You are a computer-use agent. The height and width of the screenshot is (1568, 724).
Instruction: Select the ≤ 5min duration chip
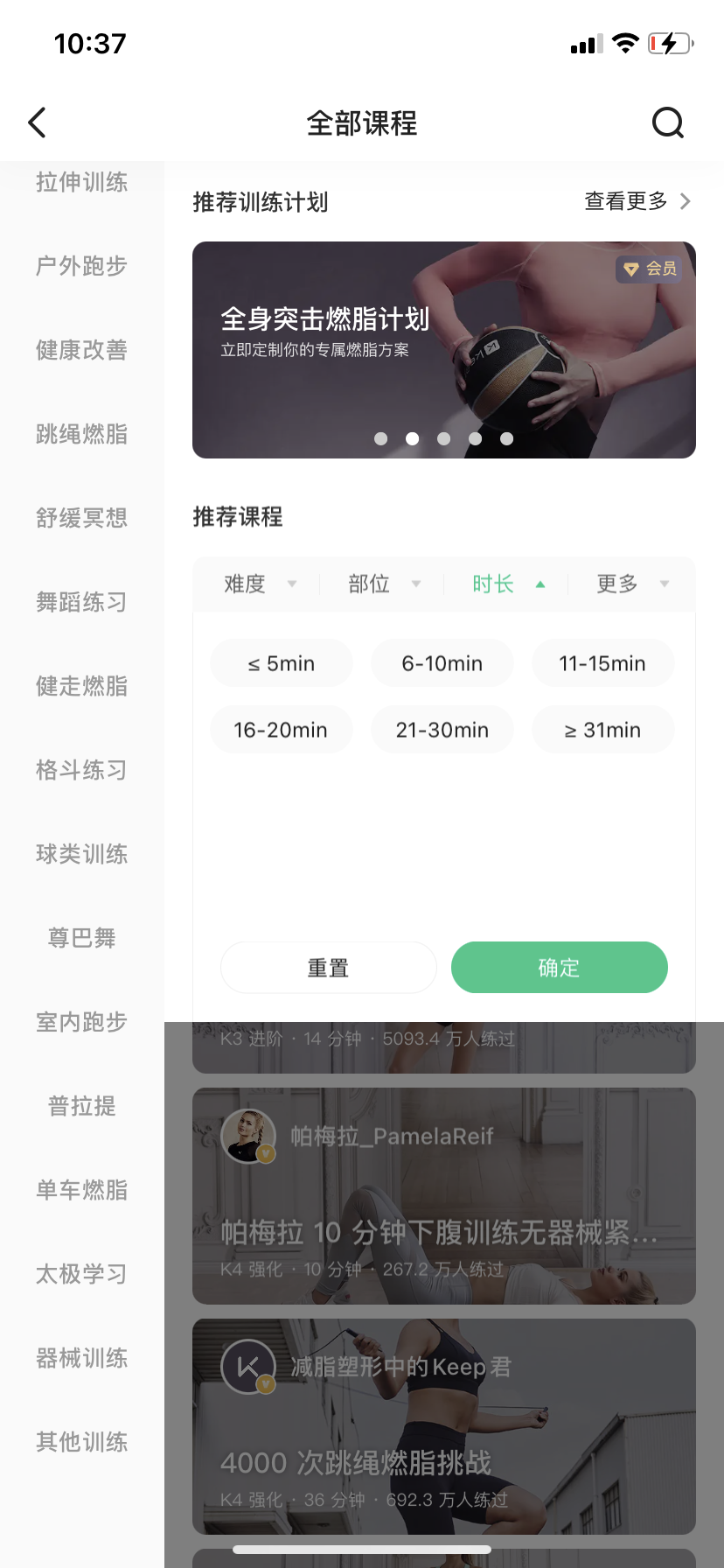click(x=282, y=663)
